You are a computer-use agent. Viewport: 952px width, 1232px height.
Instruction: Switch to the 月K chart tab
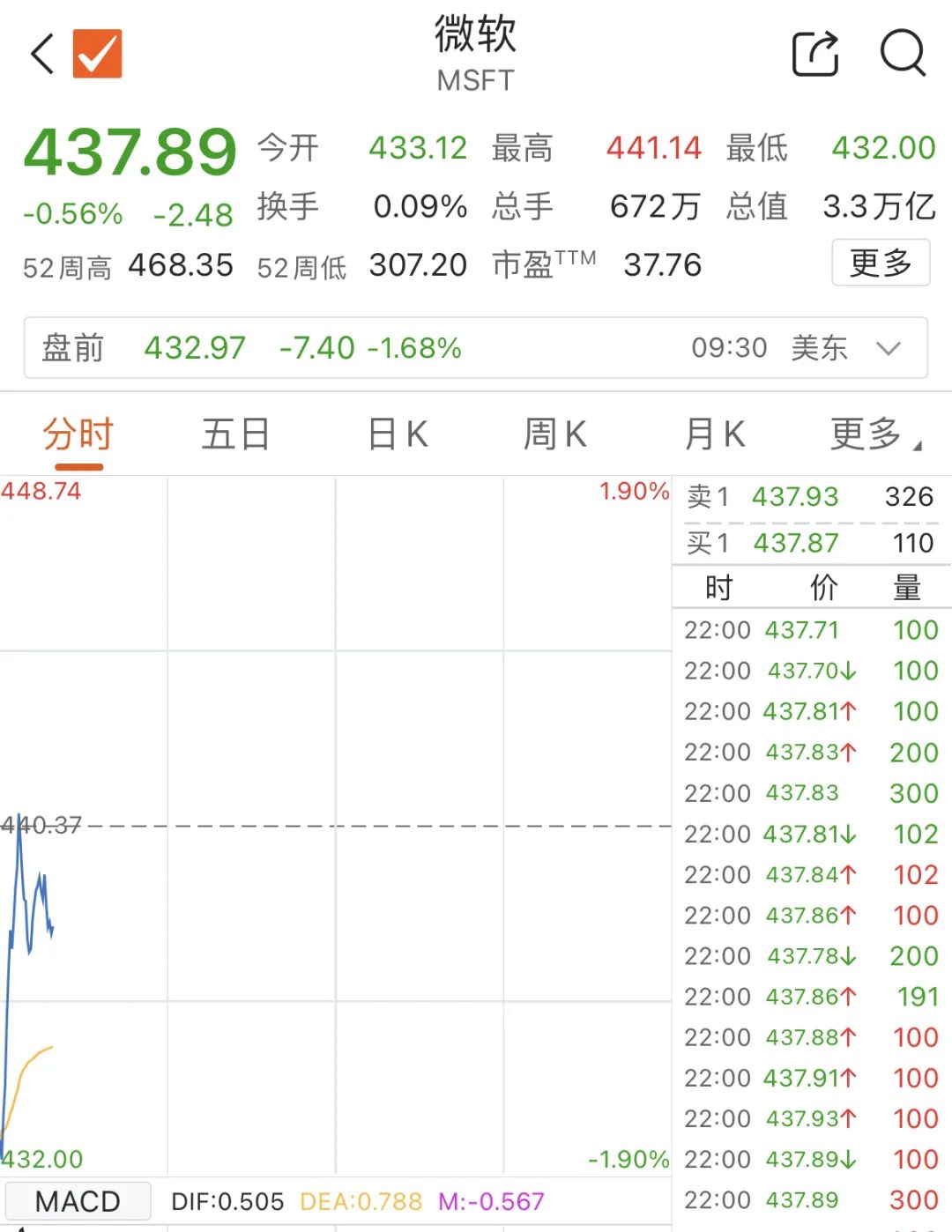(715, 434)
